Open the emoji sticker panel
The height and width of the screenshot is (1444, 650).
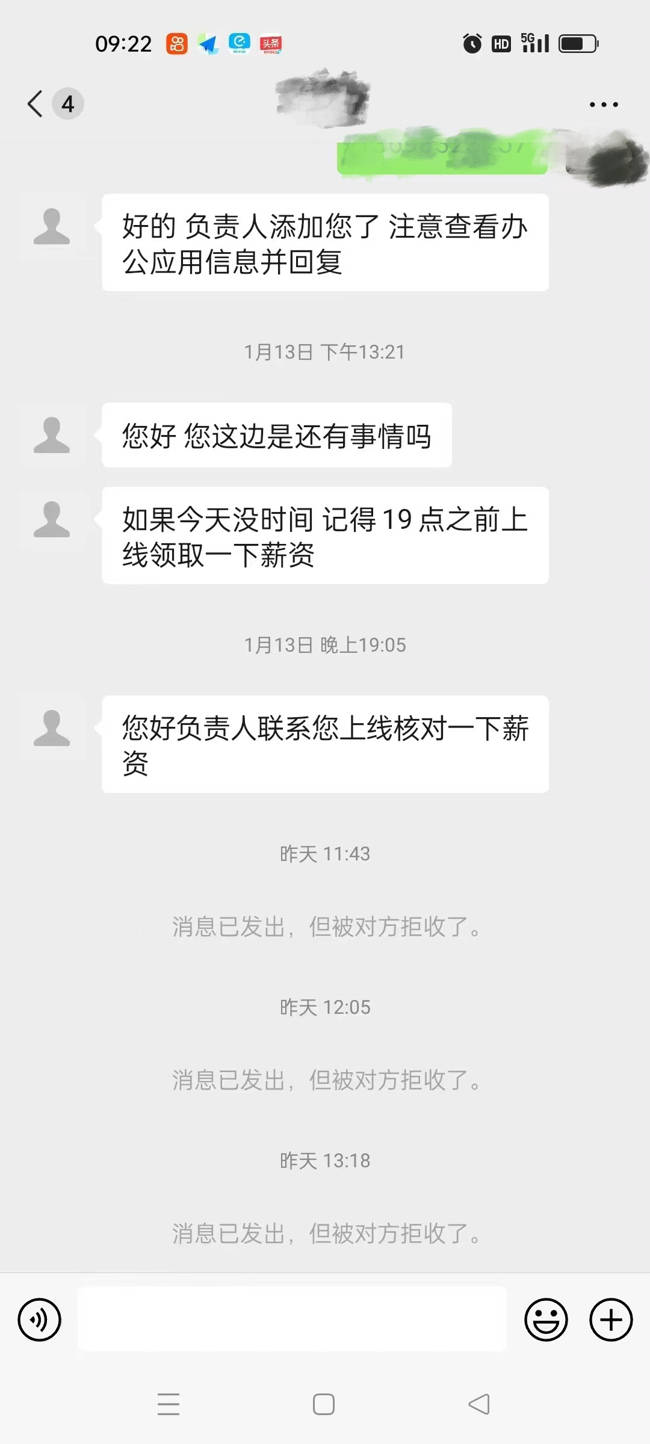coord(546,1319)
